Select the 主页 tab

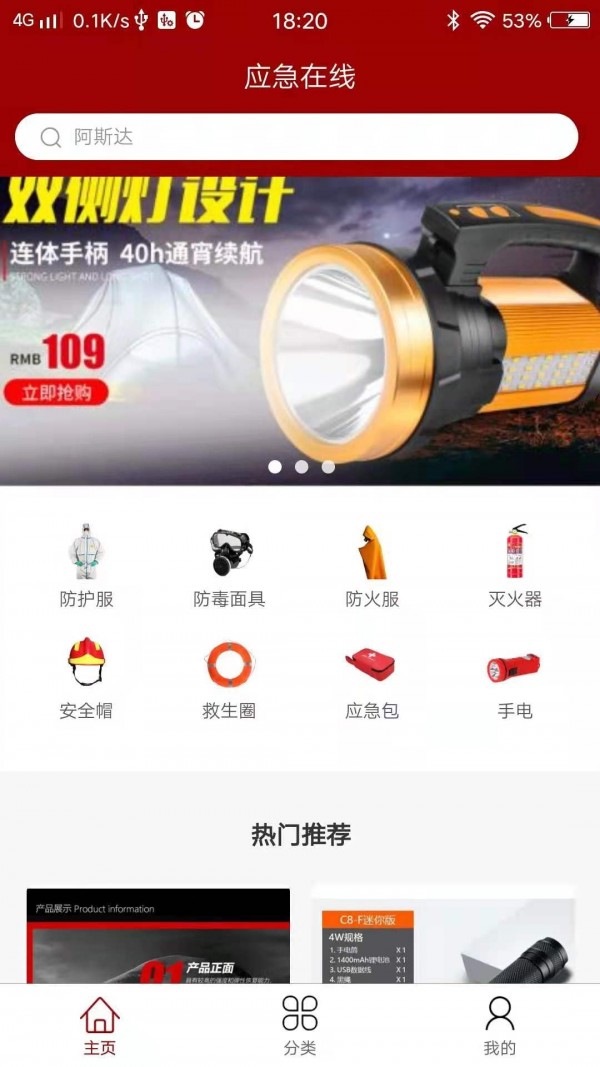point(100,1025)
